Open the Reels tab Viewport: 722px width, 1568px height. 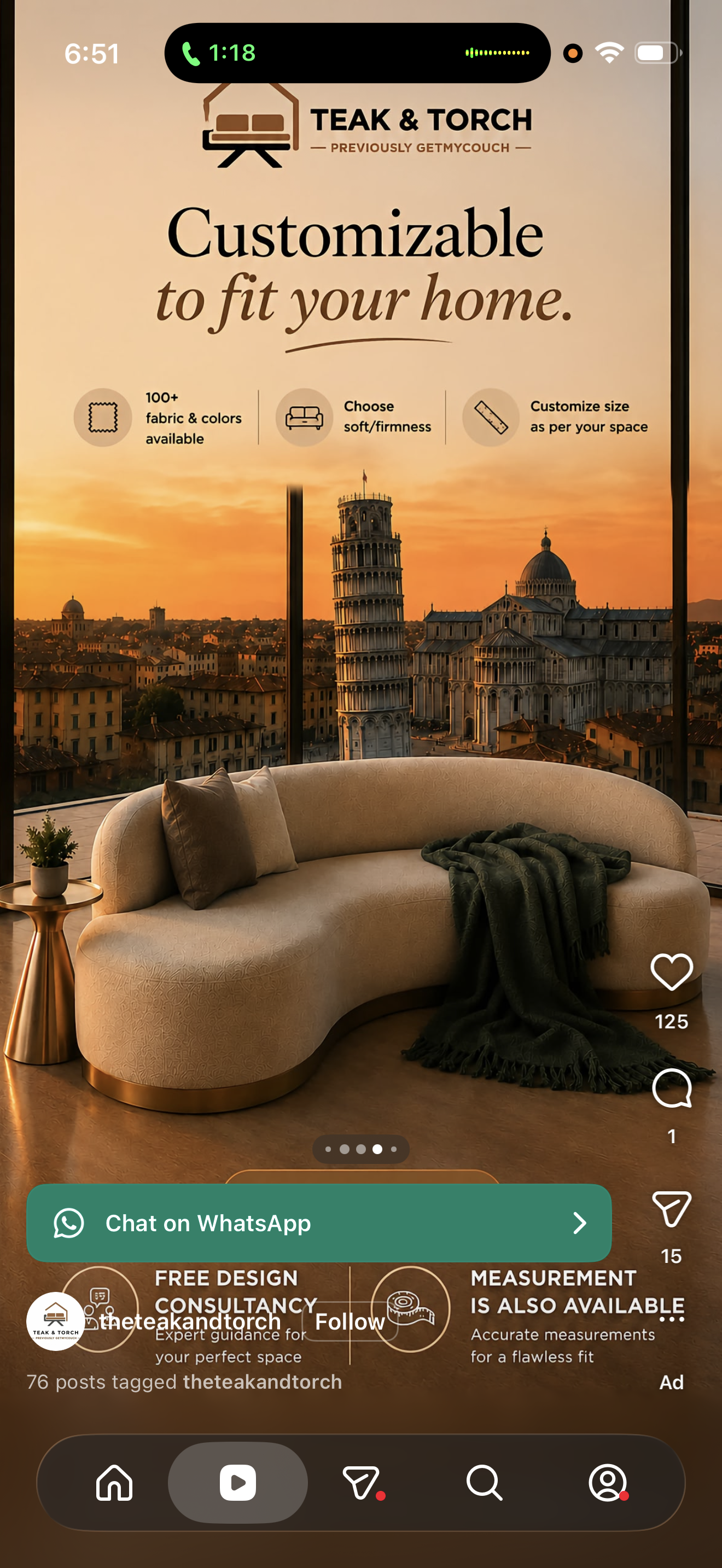click(x=237, y=1482)
